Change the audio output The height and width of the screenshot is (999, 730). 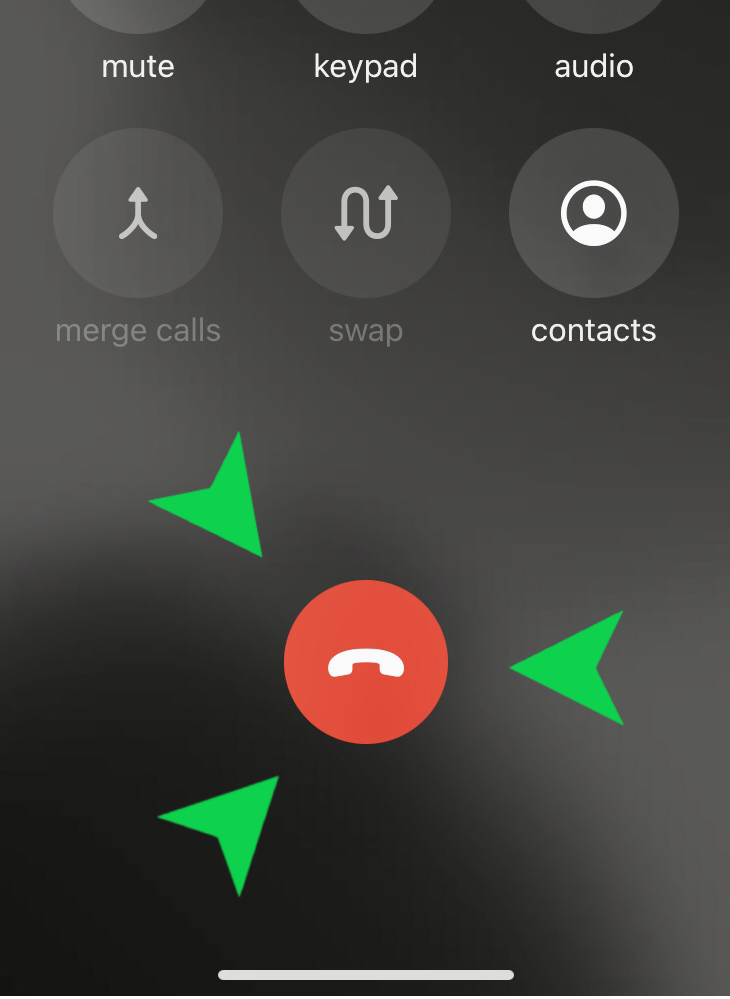tap(594, 20)
